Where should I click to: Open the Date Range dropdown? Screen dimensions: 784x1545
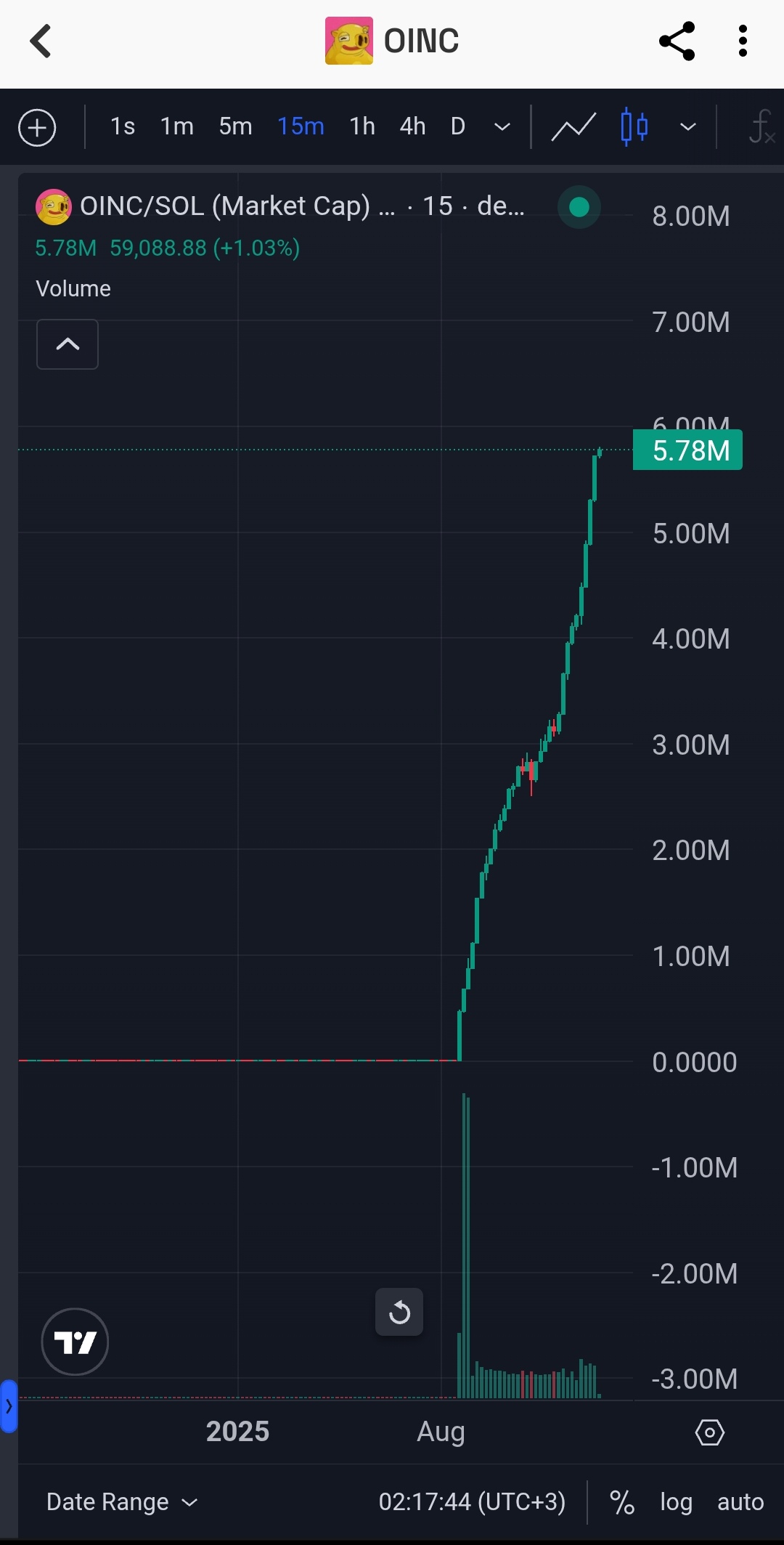122,1501
